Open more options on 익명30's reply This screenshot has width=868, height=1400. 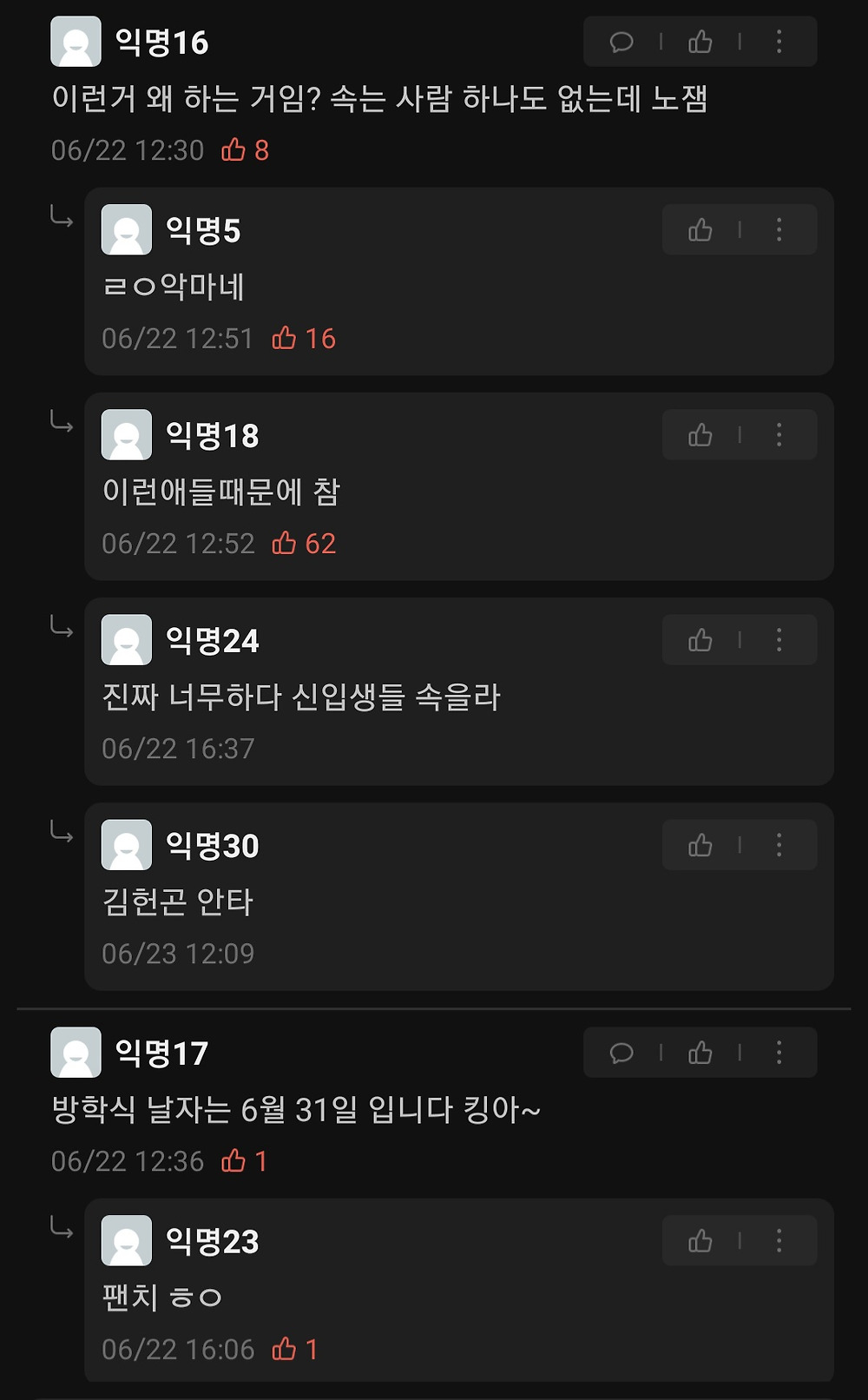779,845
